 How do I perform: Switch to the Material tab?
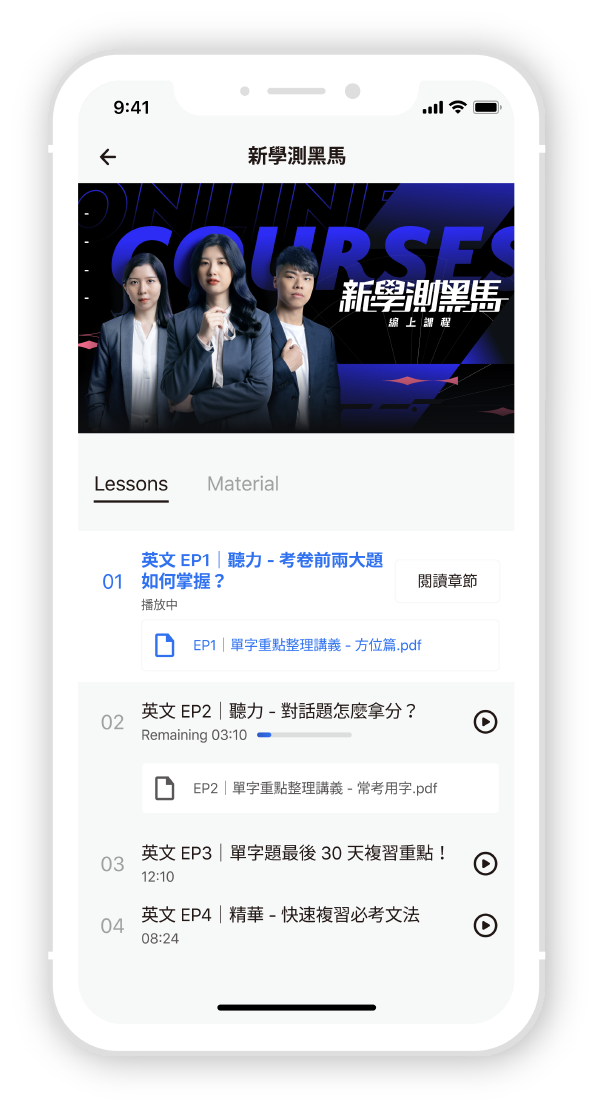pos(243,484)
